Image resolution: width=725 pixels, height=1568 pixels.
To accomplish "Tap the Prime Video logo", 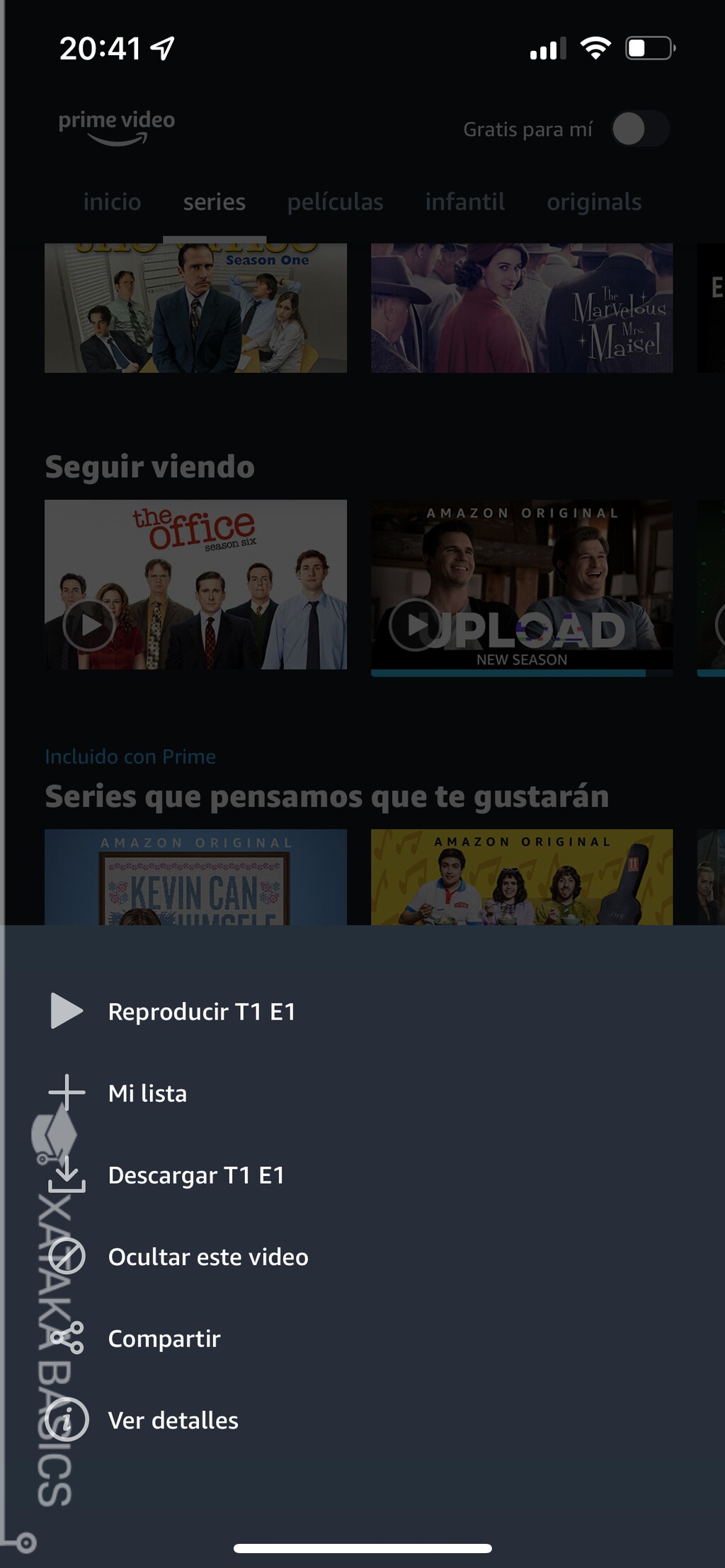I will coord(115,127).
